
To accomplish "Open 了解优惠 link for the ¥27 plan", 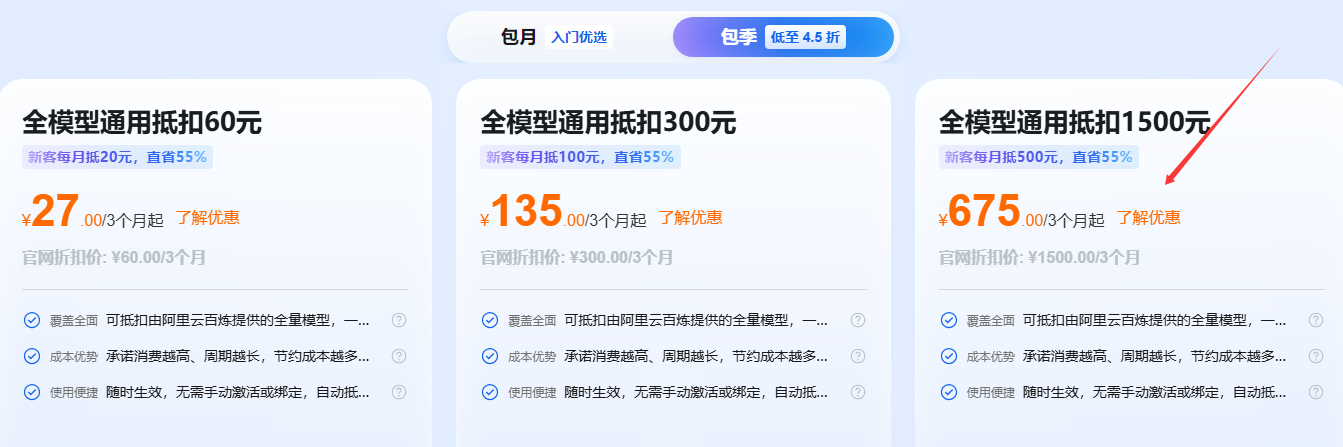I will click(208, 217).
